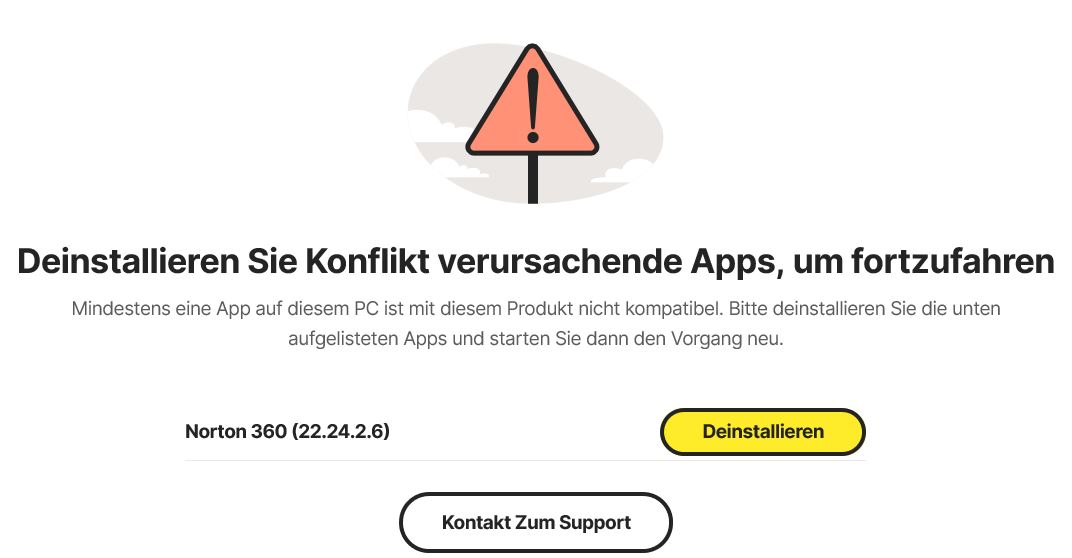Tap Deinstallieren next to Norton 360
1072x558 pixels.
(762, 432)
